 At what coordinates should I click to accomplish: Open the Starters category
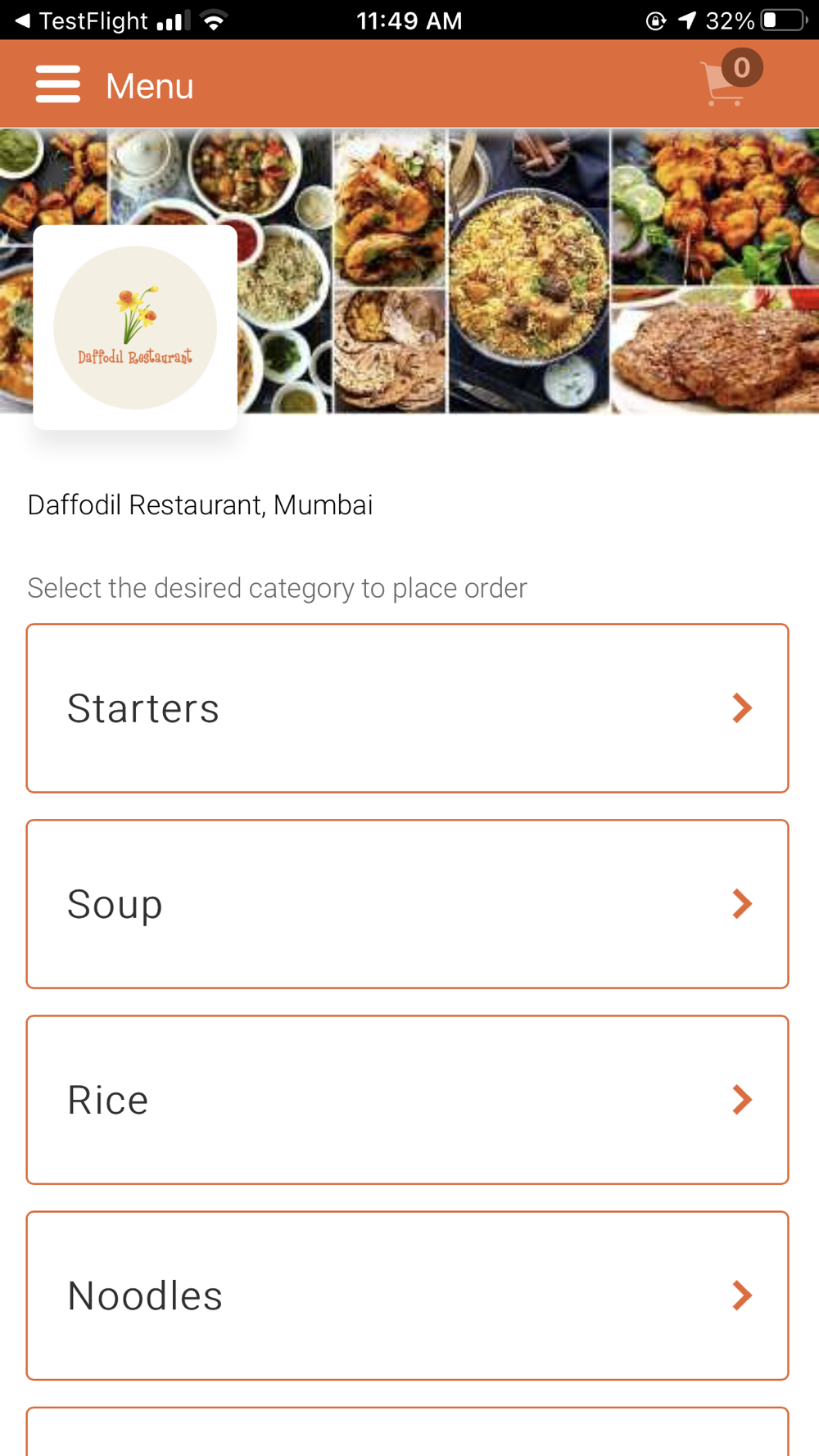(407, 708)
